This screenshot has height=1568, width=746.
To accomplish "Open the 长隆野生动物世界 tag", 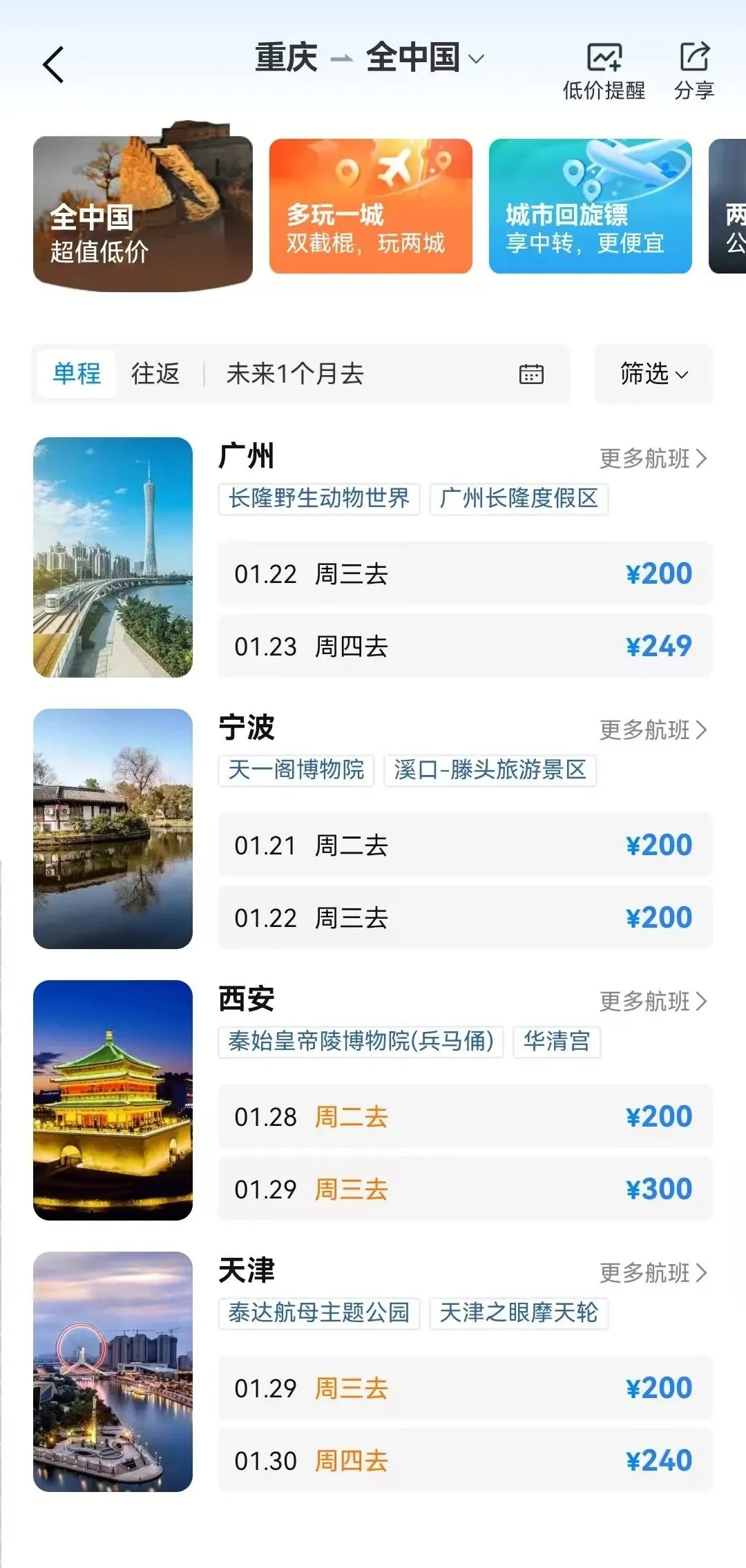I will (317, 499).
